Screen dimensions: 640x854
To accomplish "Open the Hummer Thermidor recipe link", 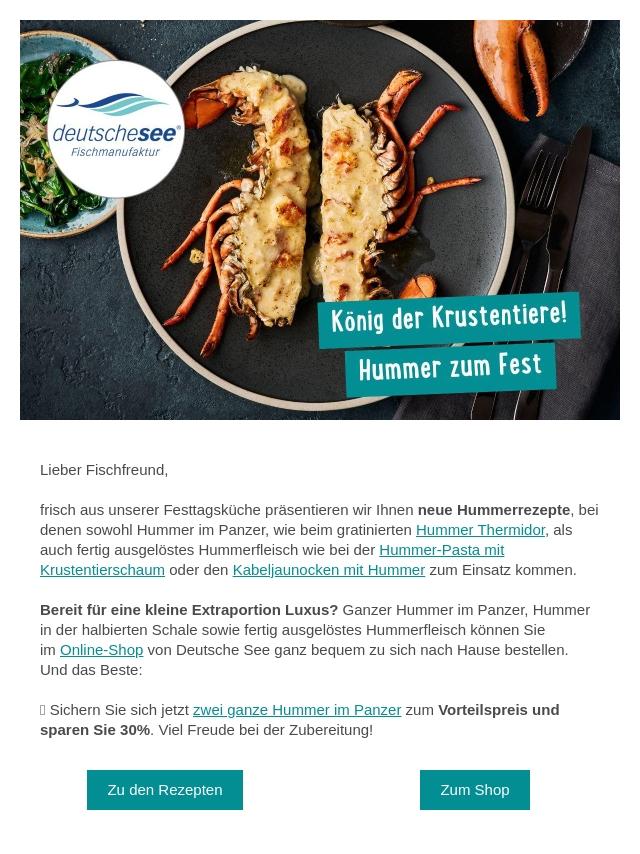I will 480,530.
